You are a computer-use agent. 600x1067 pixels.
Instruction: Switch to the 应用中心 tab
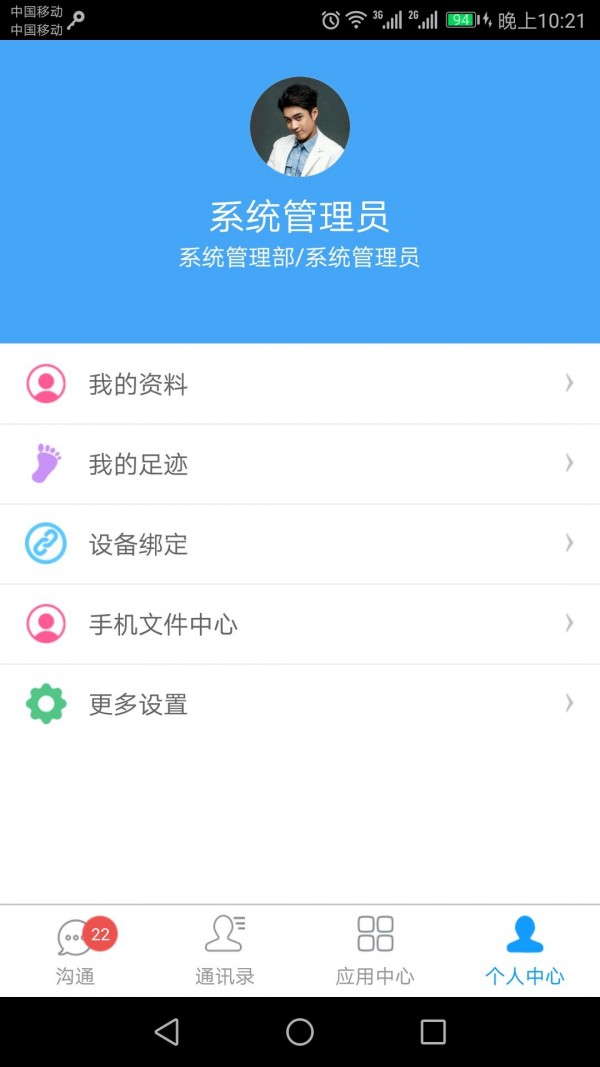coord(375,951)
